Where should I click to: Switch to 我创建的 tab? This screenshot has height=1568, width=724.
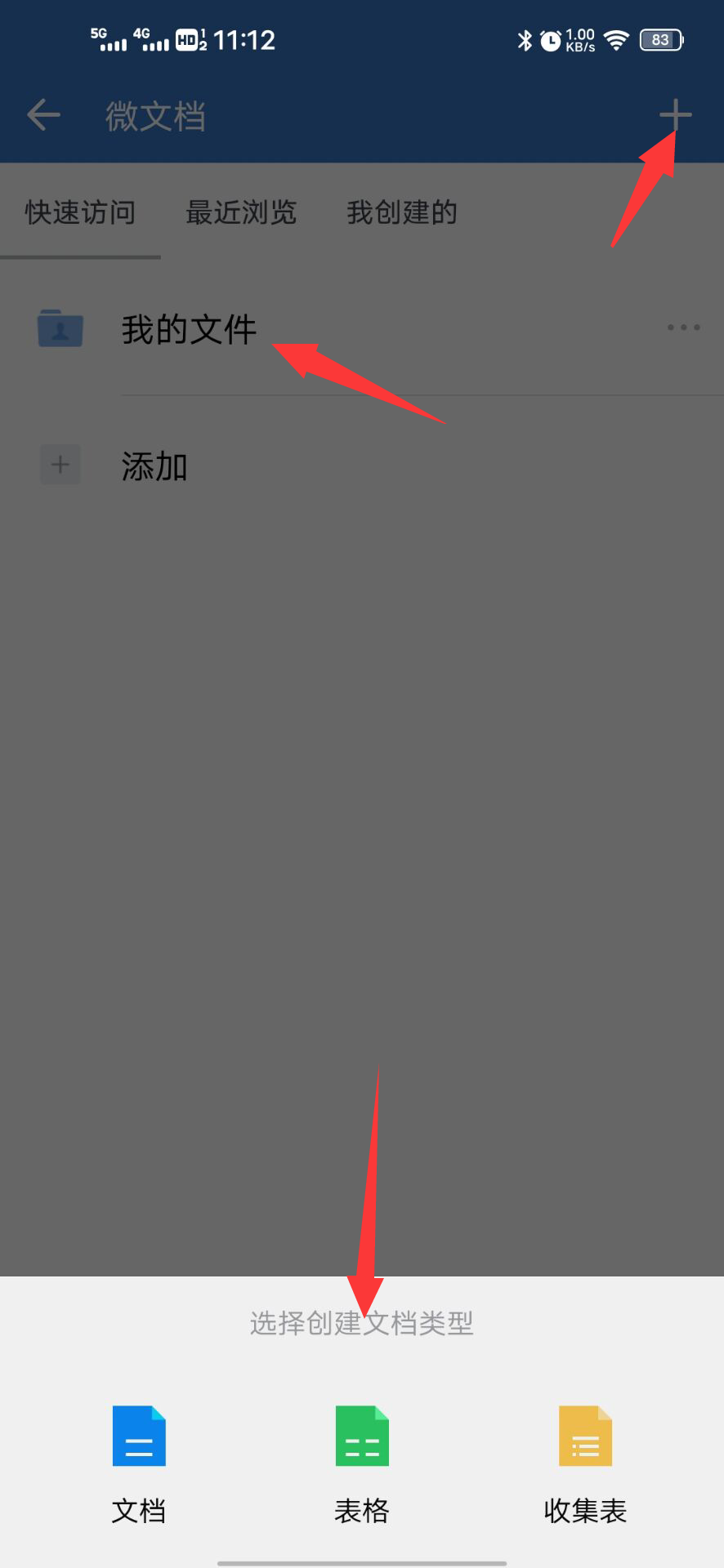tap(401, 213)
